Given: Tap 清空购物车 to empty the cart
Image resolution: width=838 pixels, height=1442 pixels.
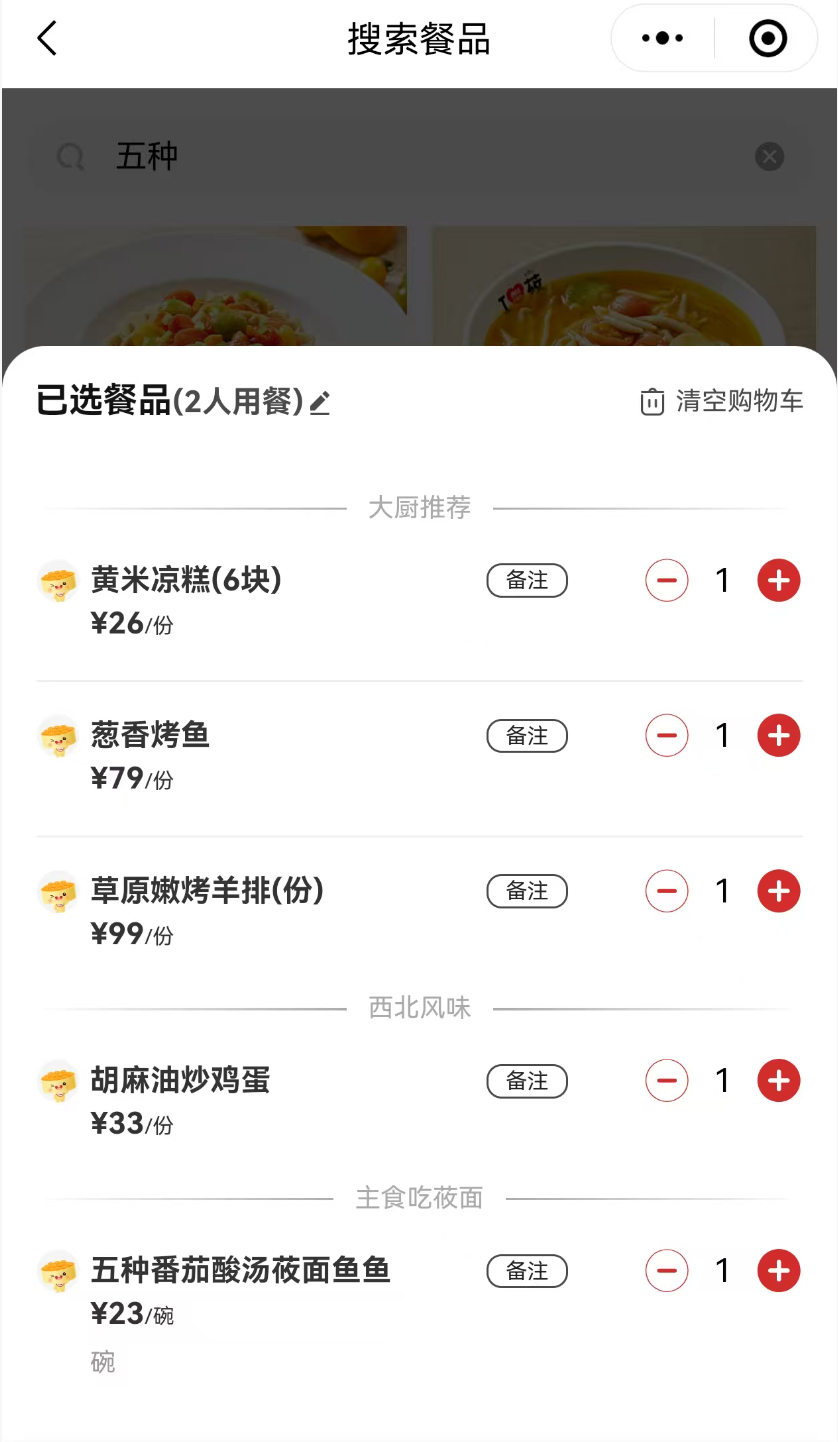Looking at the screenshot, I should tap(721, 402).
